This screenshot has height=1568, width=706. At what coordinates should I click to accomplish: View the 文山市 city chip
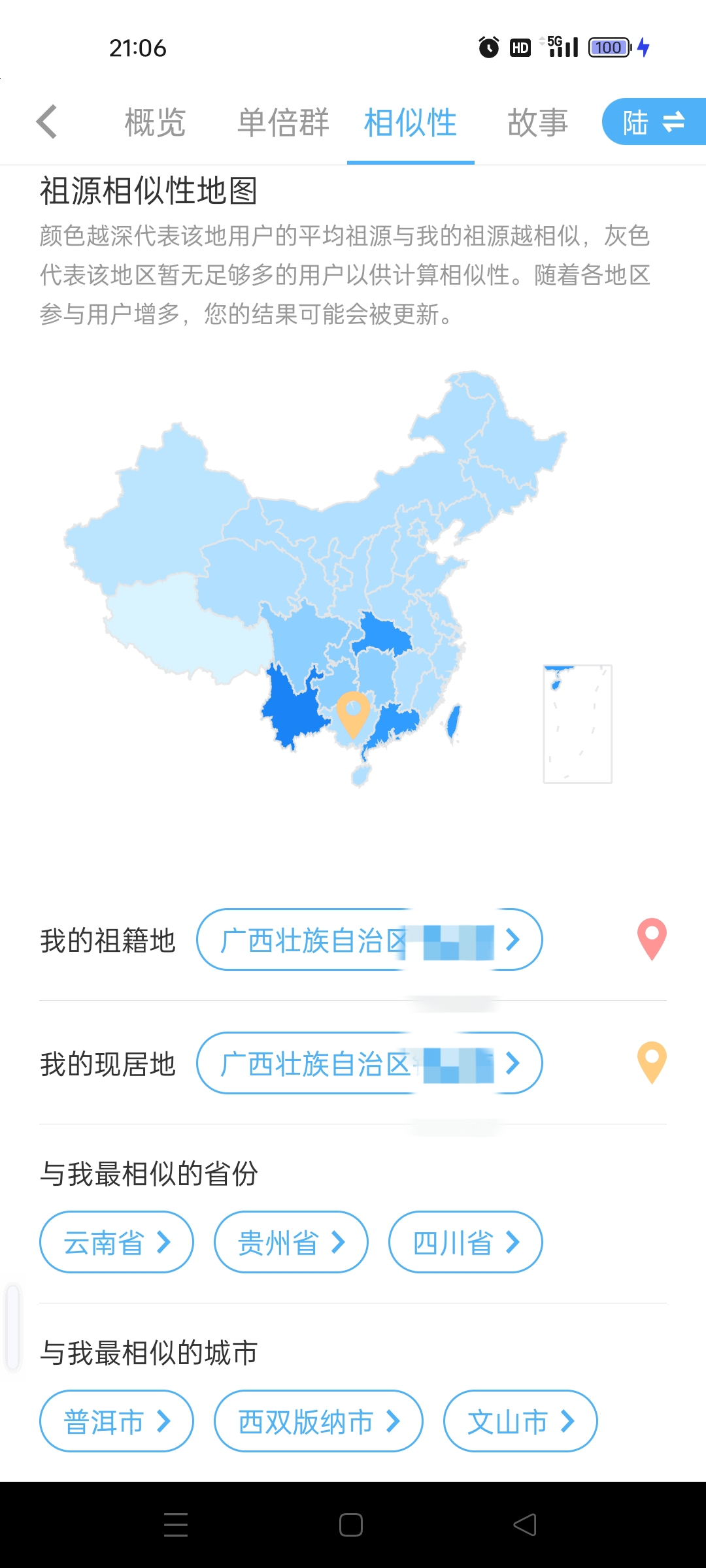click(x=520, y=1421)
